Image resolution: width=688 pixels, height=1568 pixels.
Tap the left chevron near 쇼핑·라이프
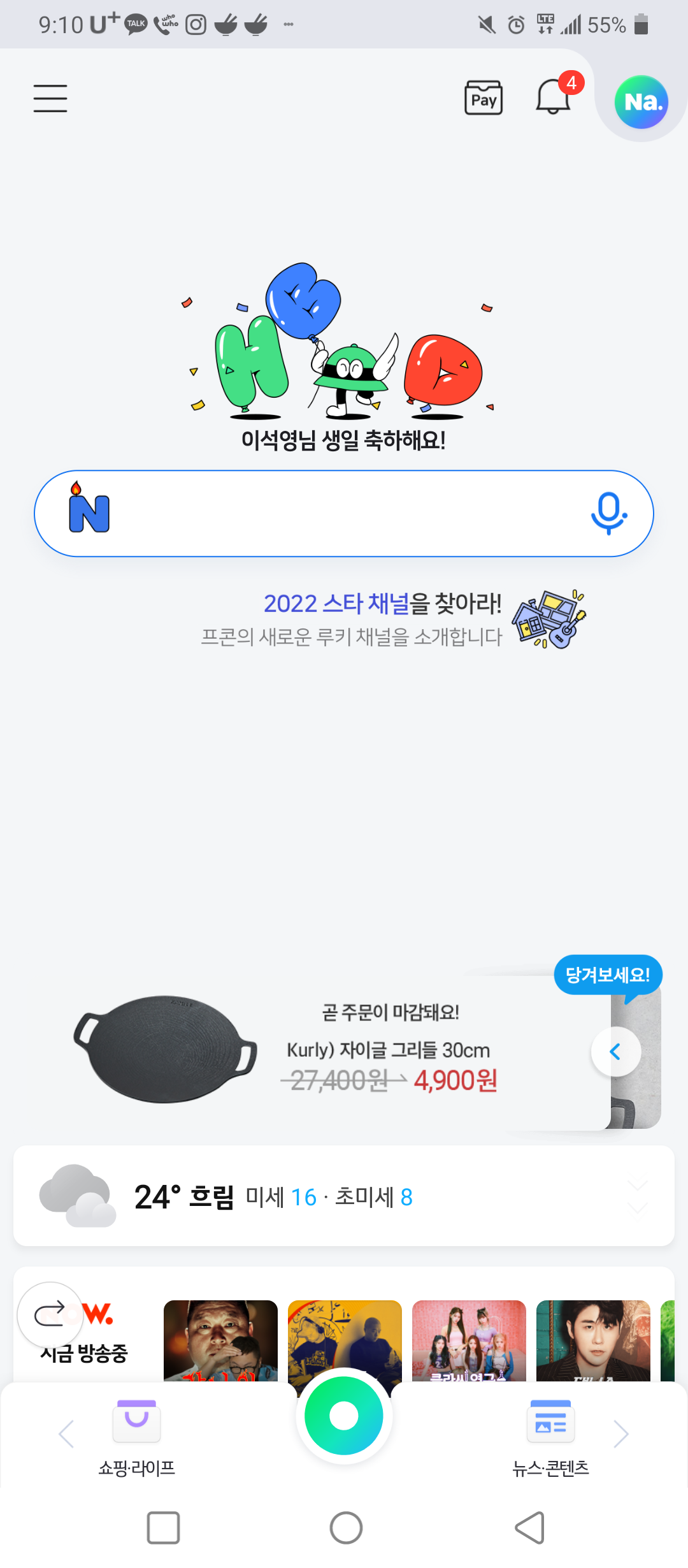click(66, 1434)
